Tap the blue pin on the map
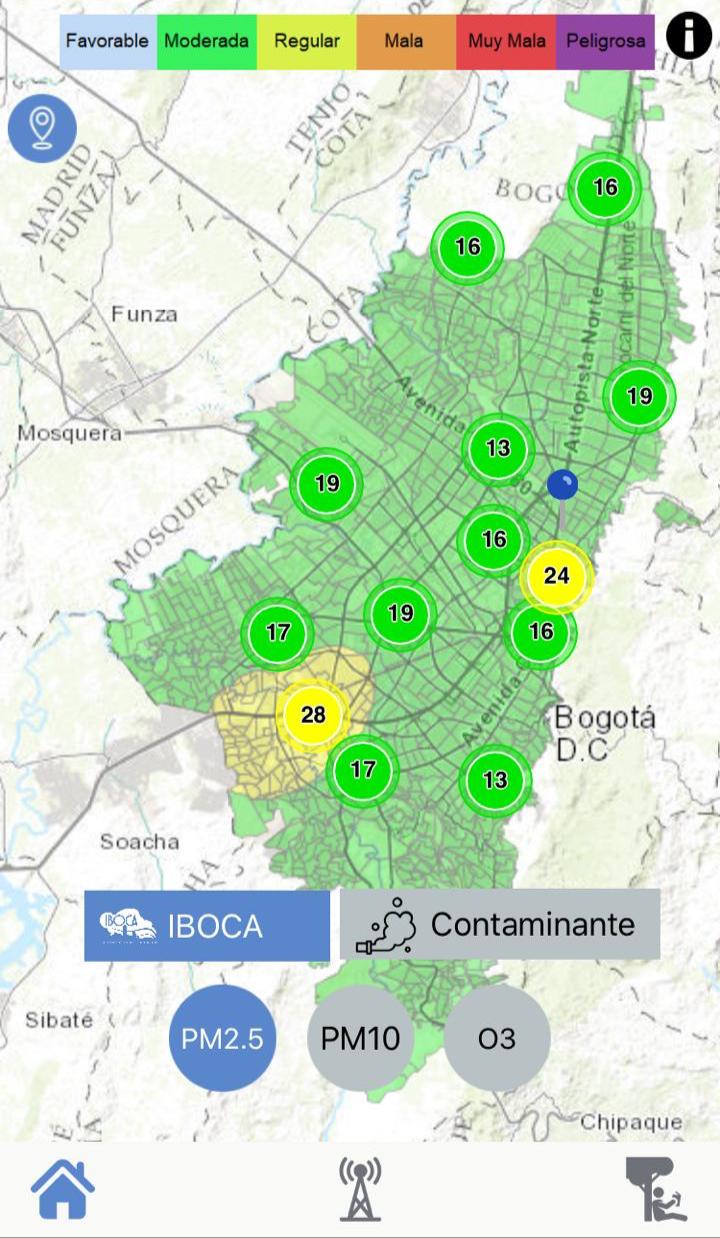The width and height of the screenshot is (720, 1238). [562, 486]
